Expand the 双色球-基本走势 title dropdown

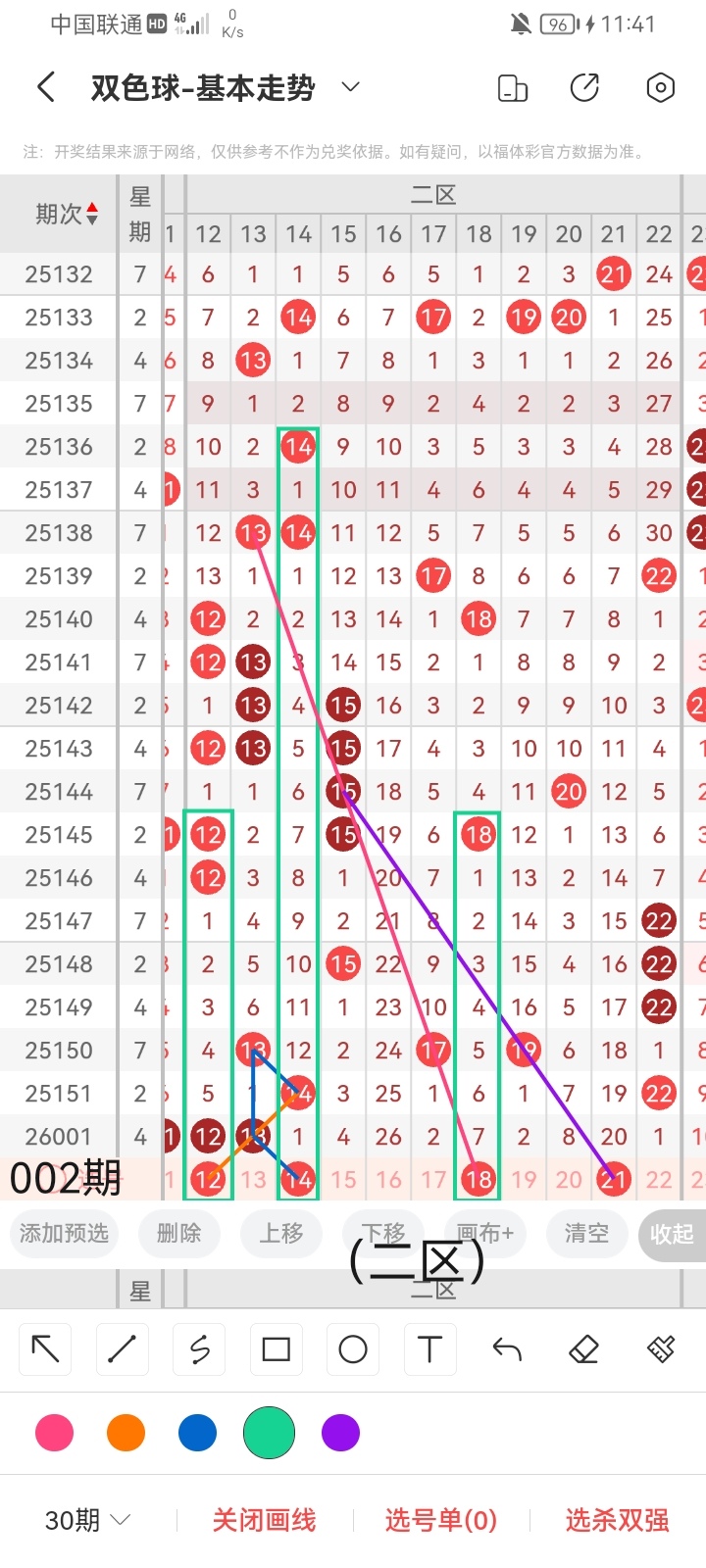click(x=350, y=87)
